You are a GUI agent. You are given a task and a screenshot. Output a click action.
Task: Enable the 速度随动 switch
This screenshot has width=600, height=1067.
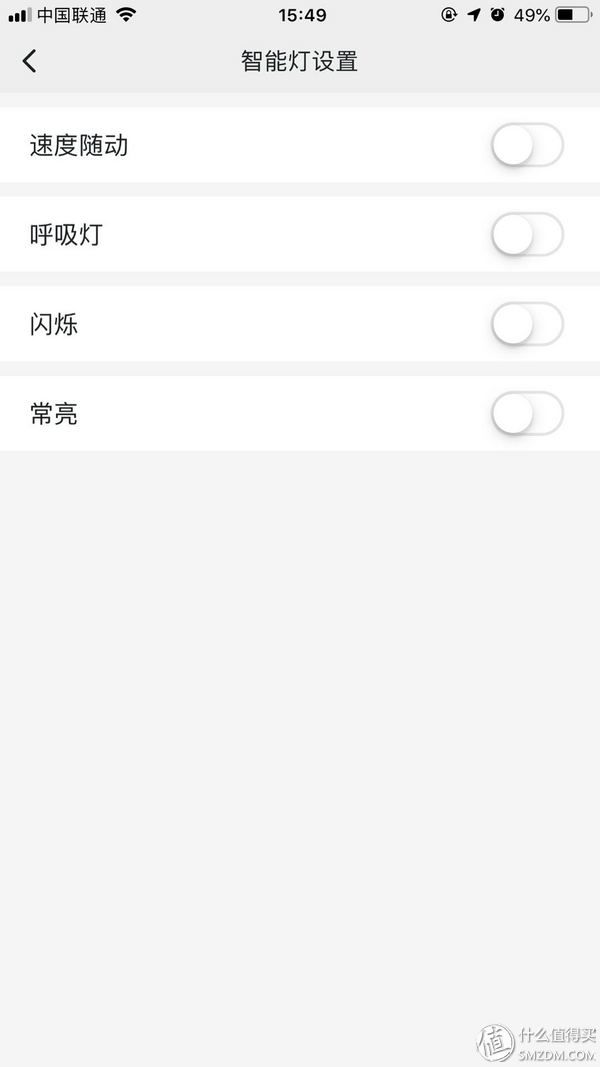[x=527, y=146]
